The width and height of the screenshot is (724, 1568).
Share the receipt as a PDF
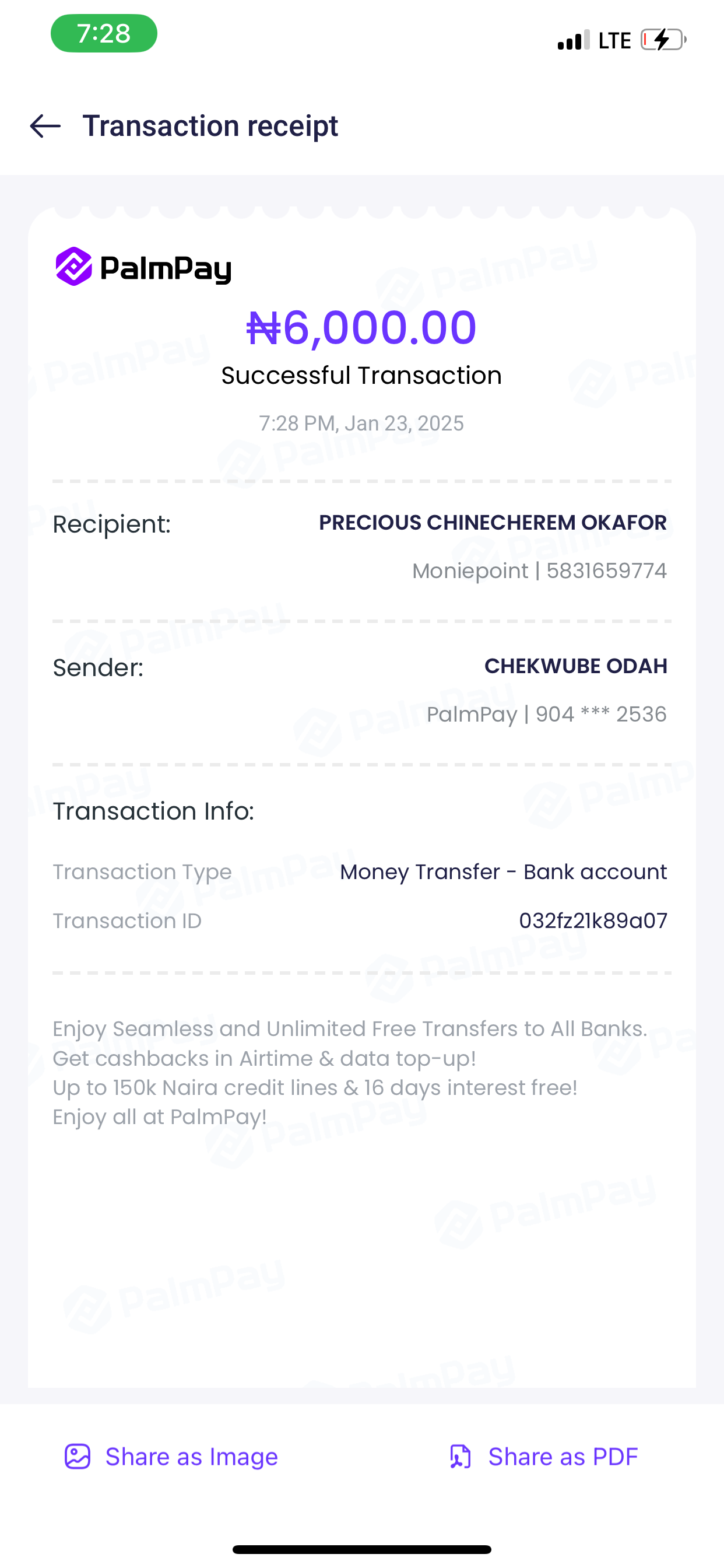coord(543,1457)
